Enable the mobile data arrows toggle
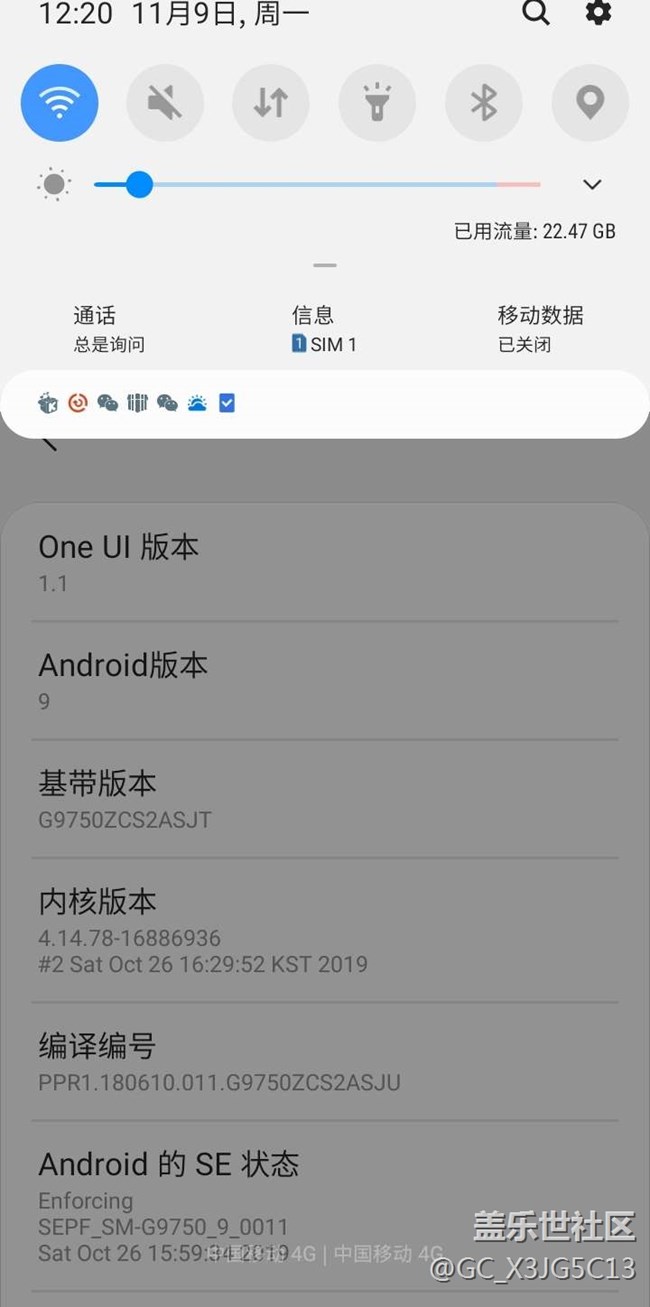This screenshot has width=650, height=1307. click(x=271, y=103)
